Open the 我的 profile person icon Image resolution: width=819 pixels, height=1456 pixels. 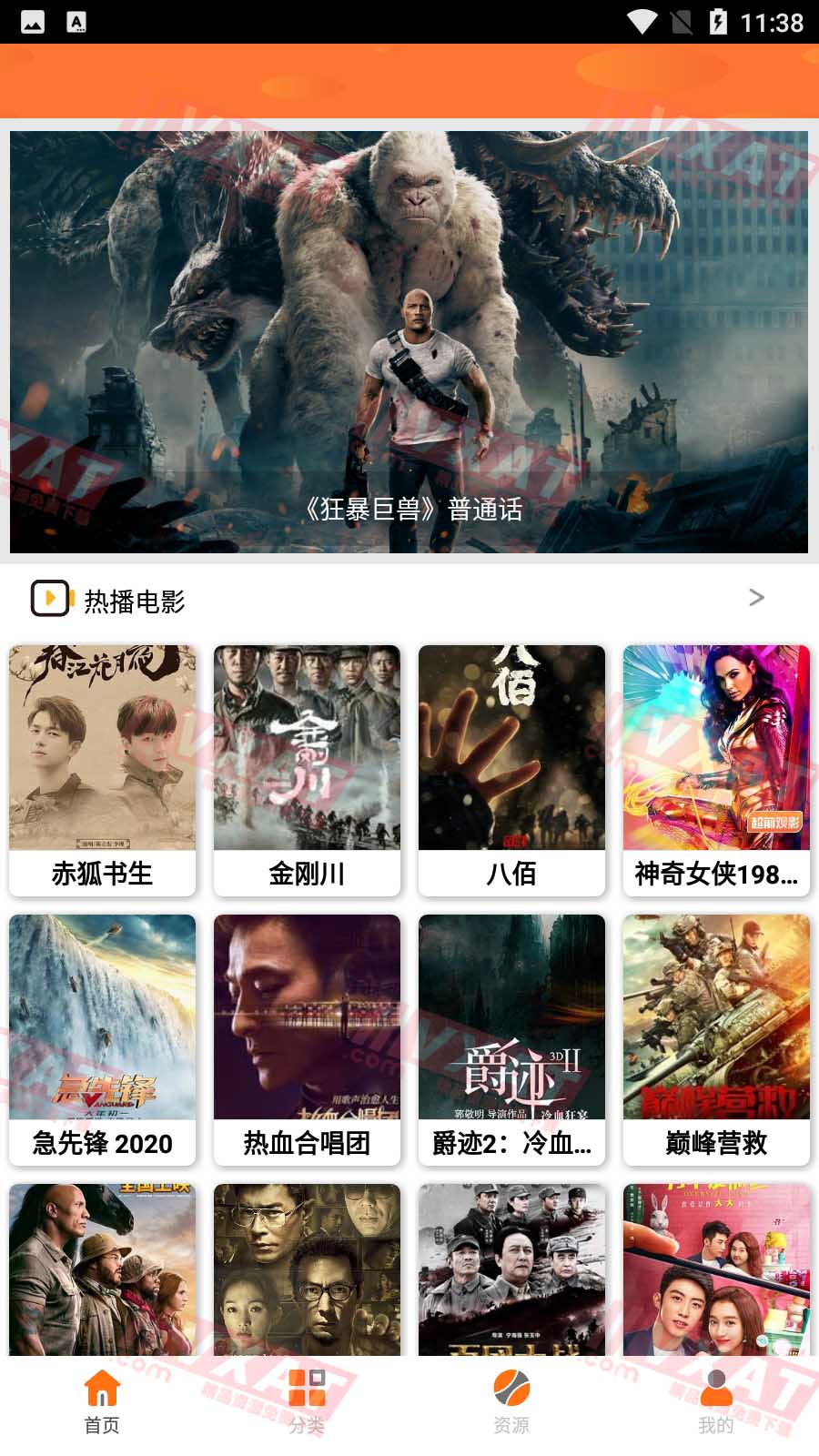click(715, 1387)
